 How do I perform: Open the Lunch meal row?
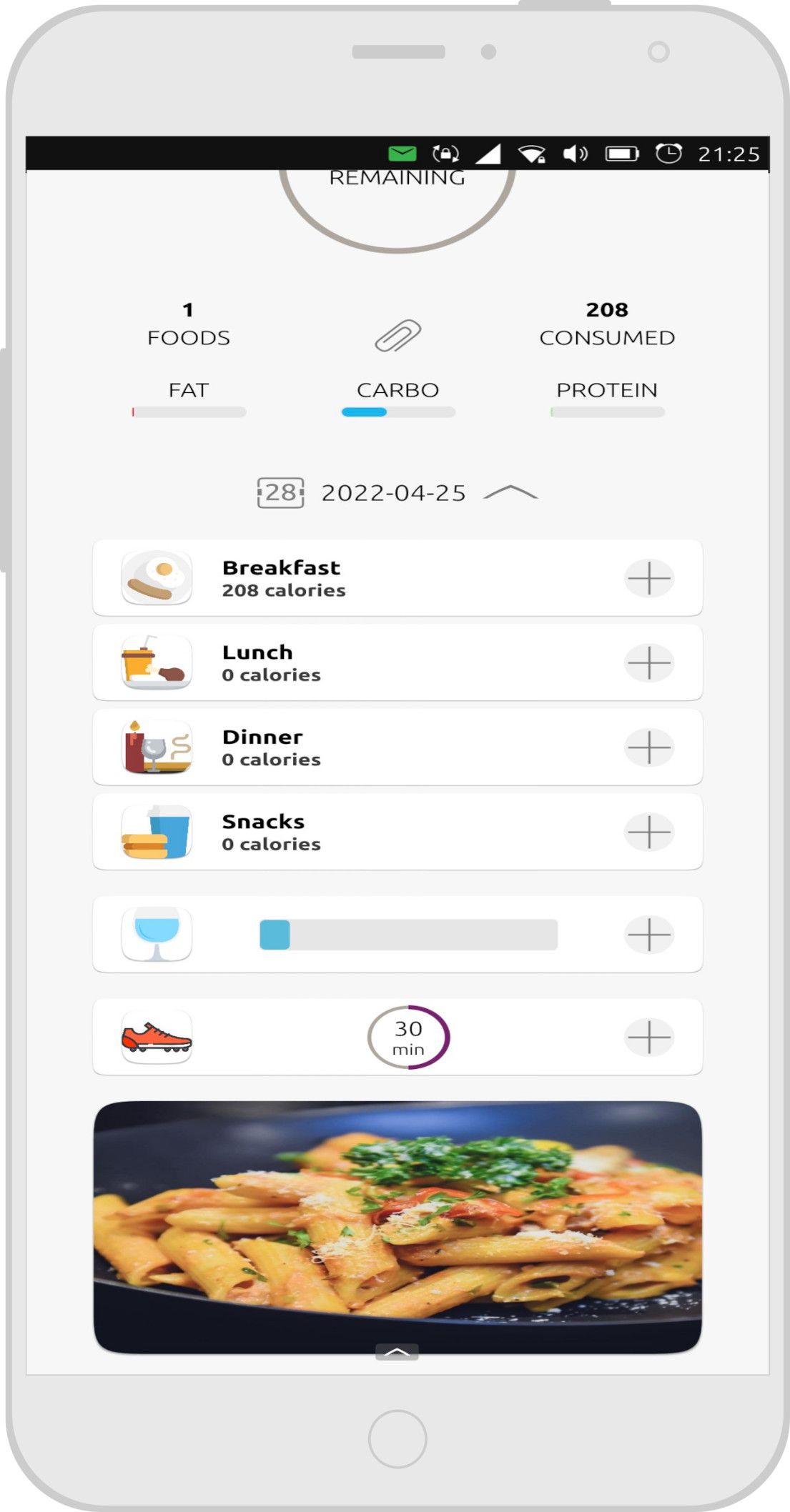[357, 662]
